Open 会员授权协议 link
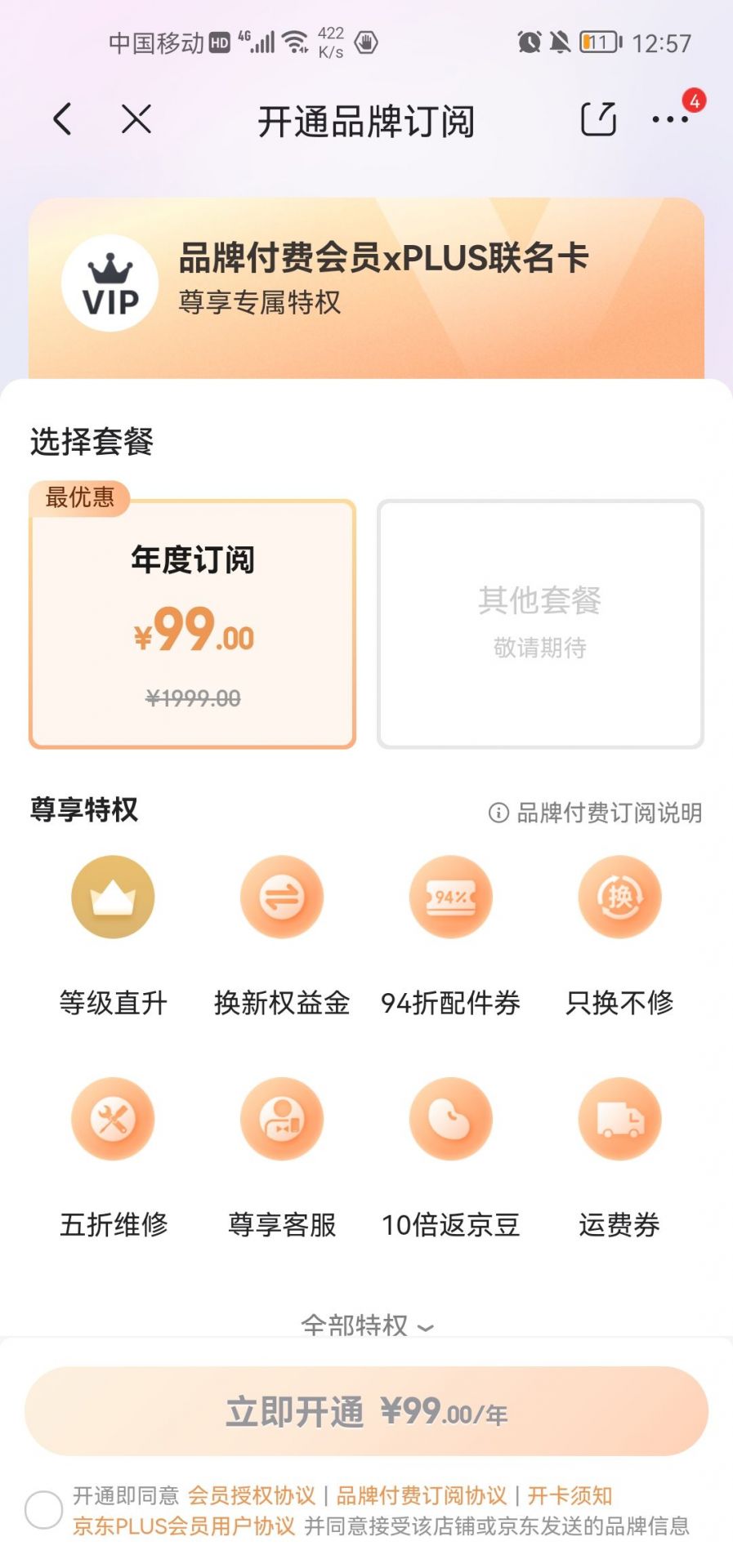The width and height of the screenshot is (733, 1568). [252, 1495]
